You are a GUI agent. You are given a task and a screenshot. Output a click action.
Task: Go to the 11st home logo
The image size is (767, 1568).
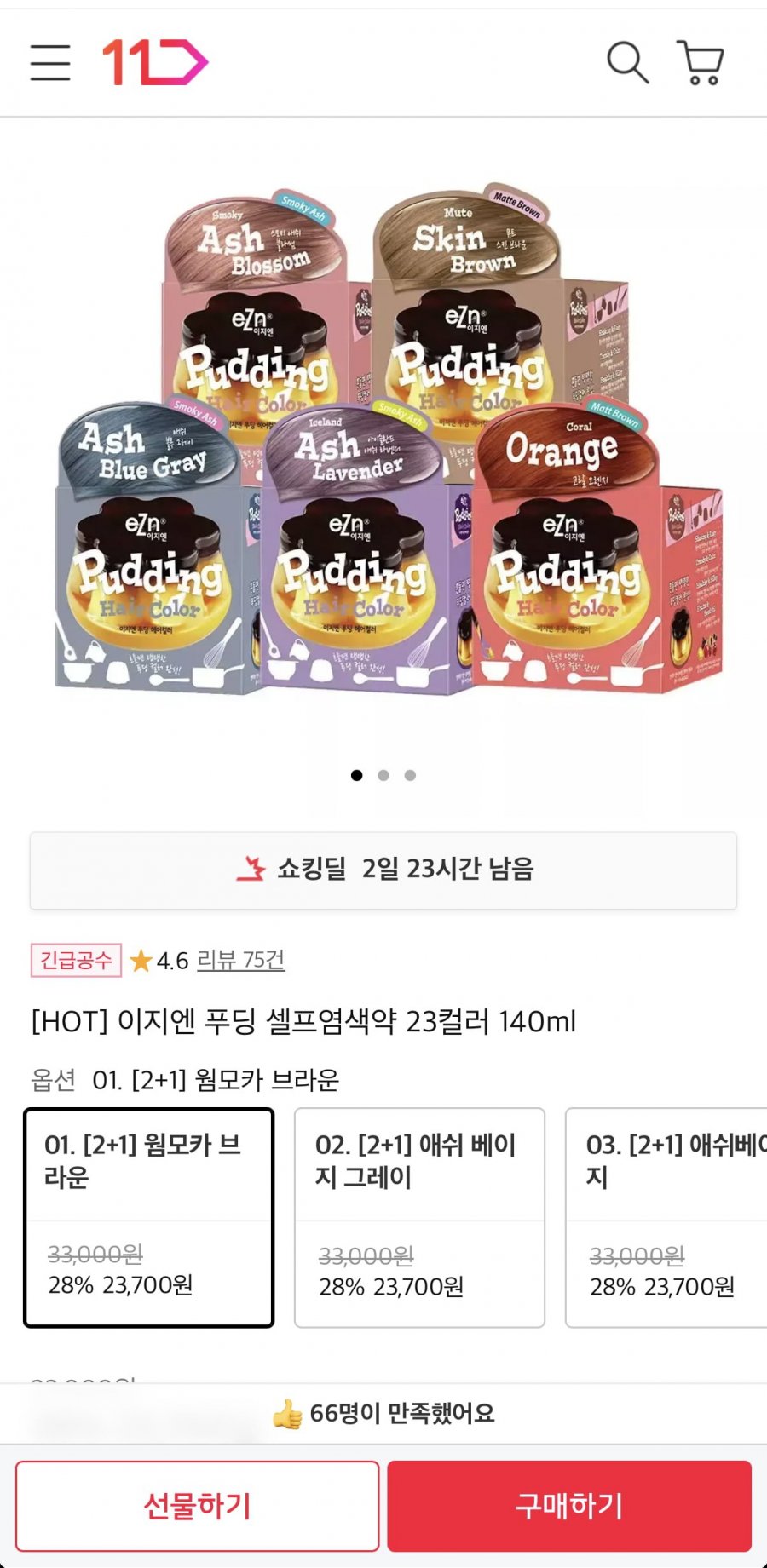pyautogui.click(x=155, y=62)
